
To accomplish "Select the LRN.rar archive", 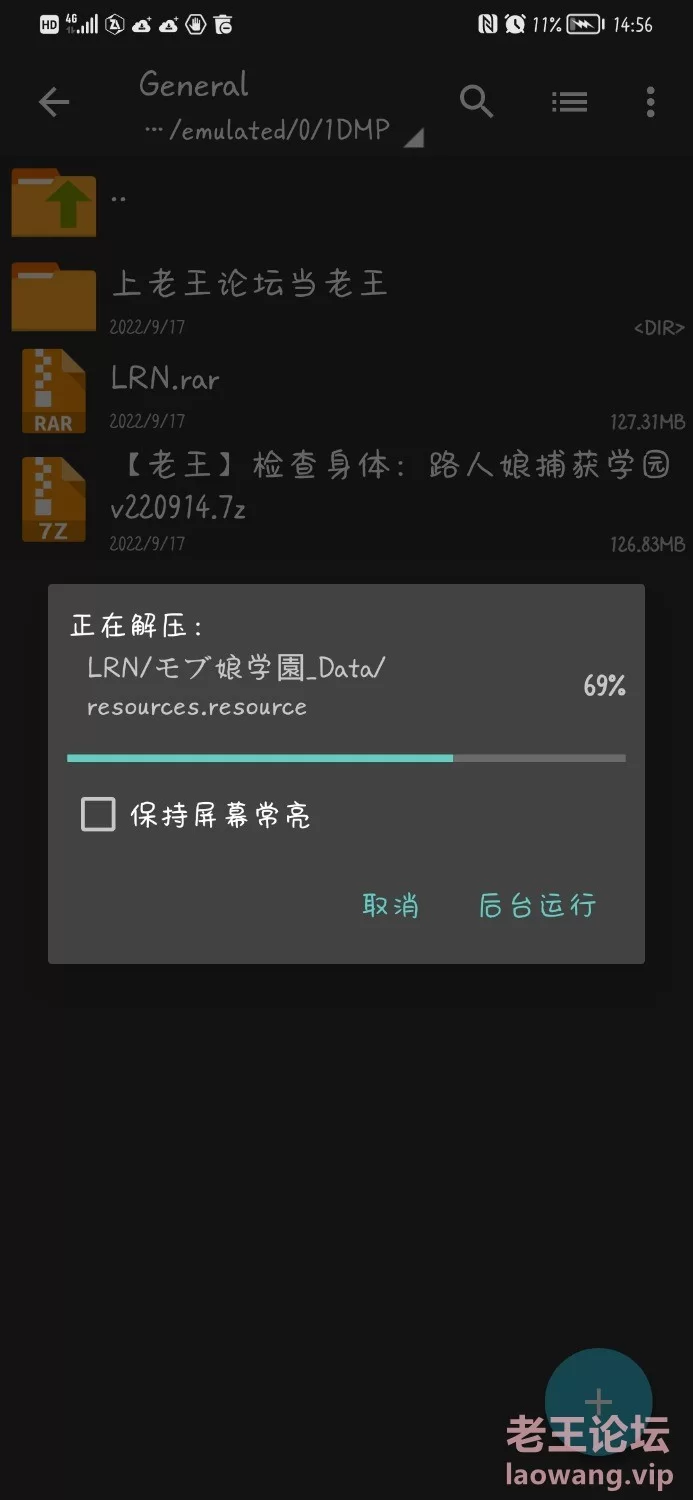I will (346, 390).
